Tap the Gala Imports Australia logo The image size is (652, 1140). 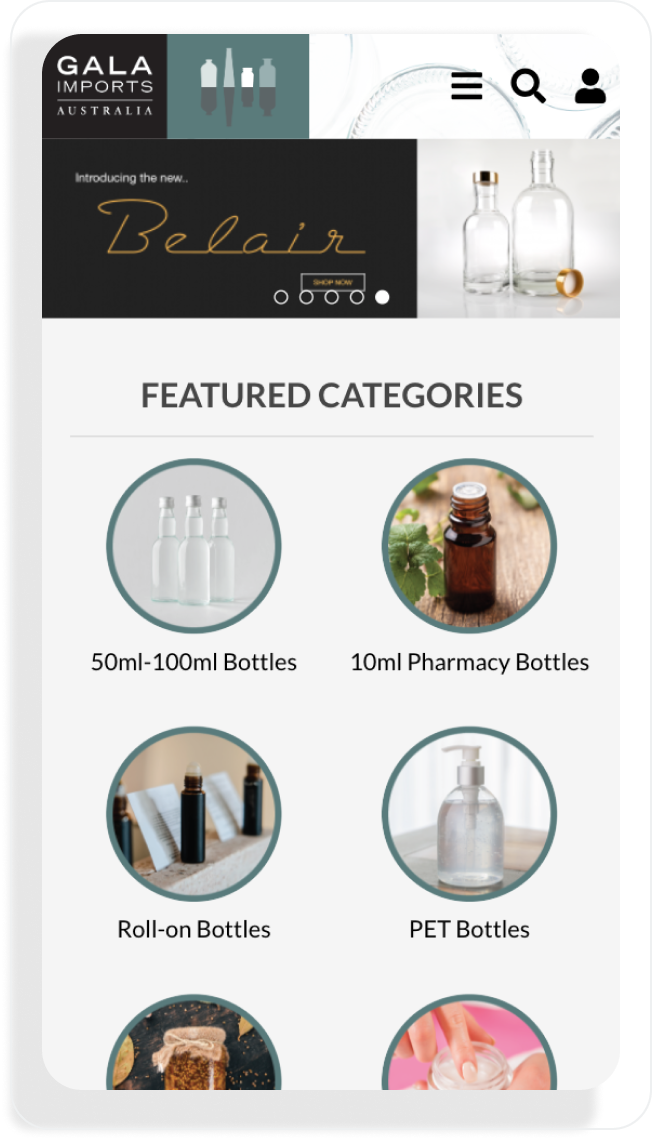pyautogui.click(x=105, y=86)
